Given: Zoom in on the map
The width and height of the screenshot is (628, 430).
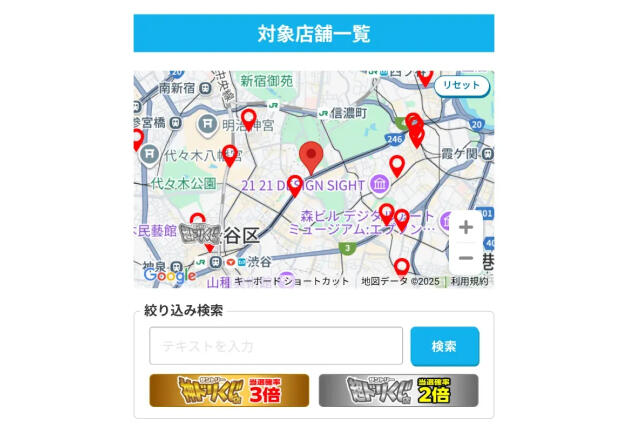Looking at the screenshot, I should click(465, 228).
